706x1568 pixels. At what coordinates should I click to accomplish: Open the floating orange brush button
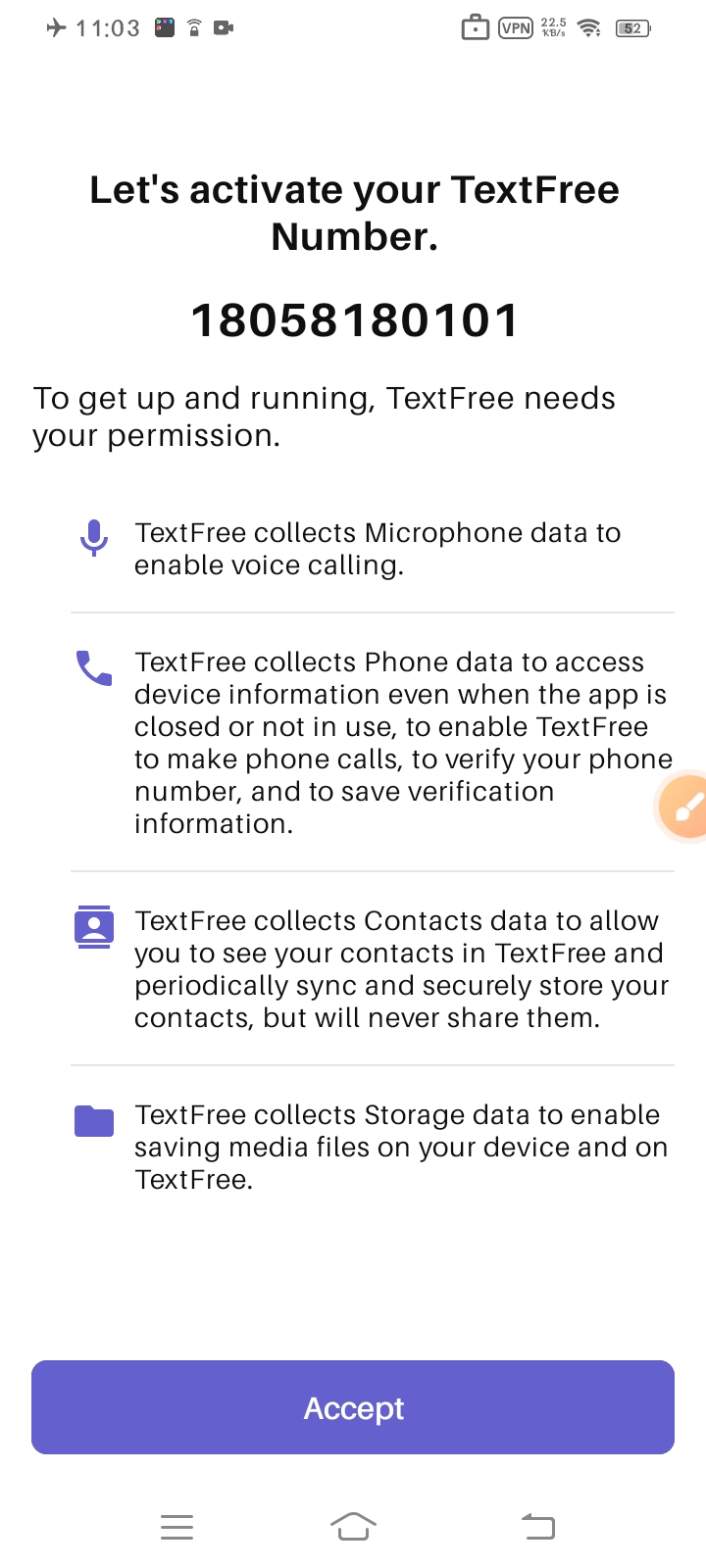point(685,808)
